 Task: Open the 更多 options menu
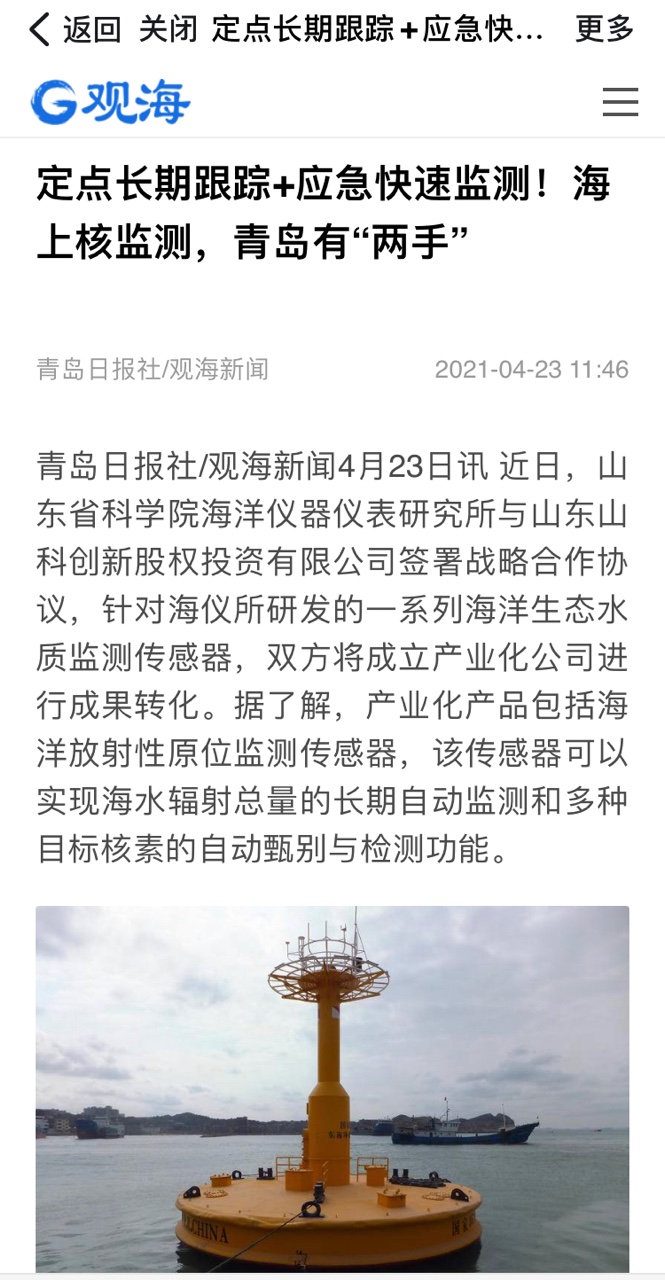[604, 30]
